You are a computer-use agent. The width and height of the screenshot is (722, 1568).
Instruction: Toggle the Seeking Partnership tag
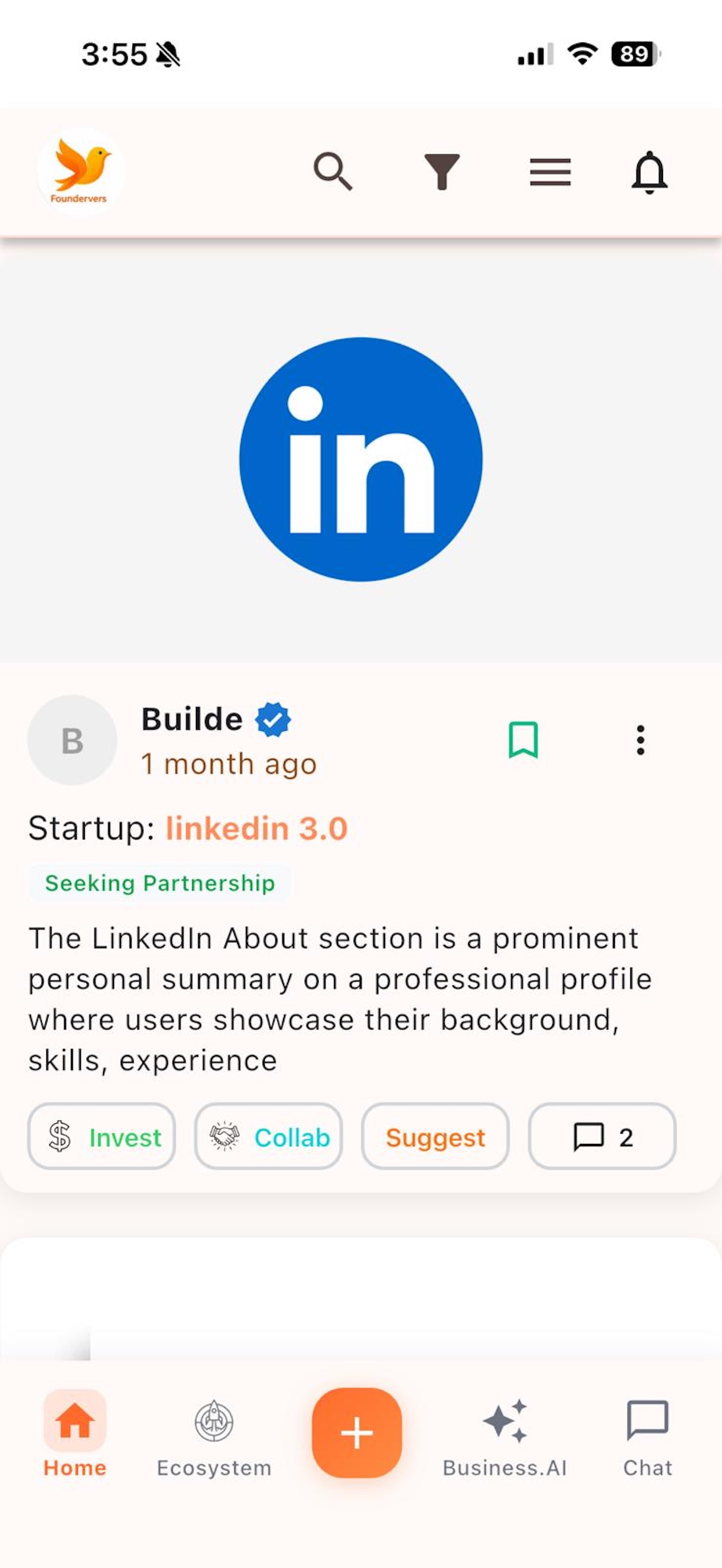point(159,883)
